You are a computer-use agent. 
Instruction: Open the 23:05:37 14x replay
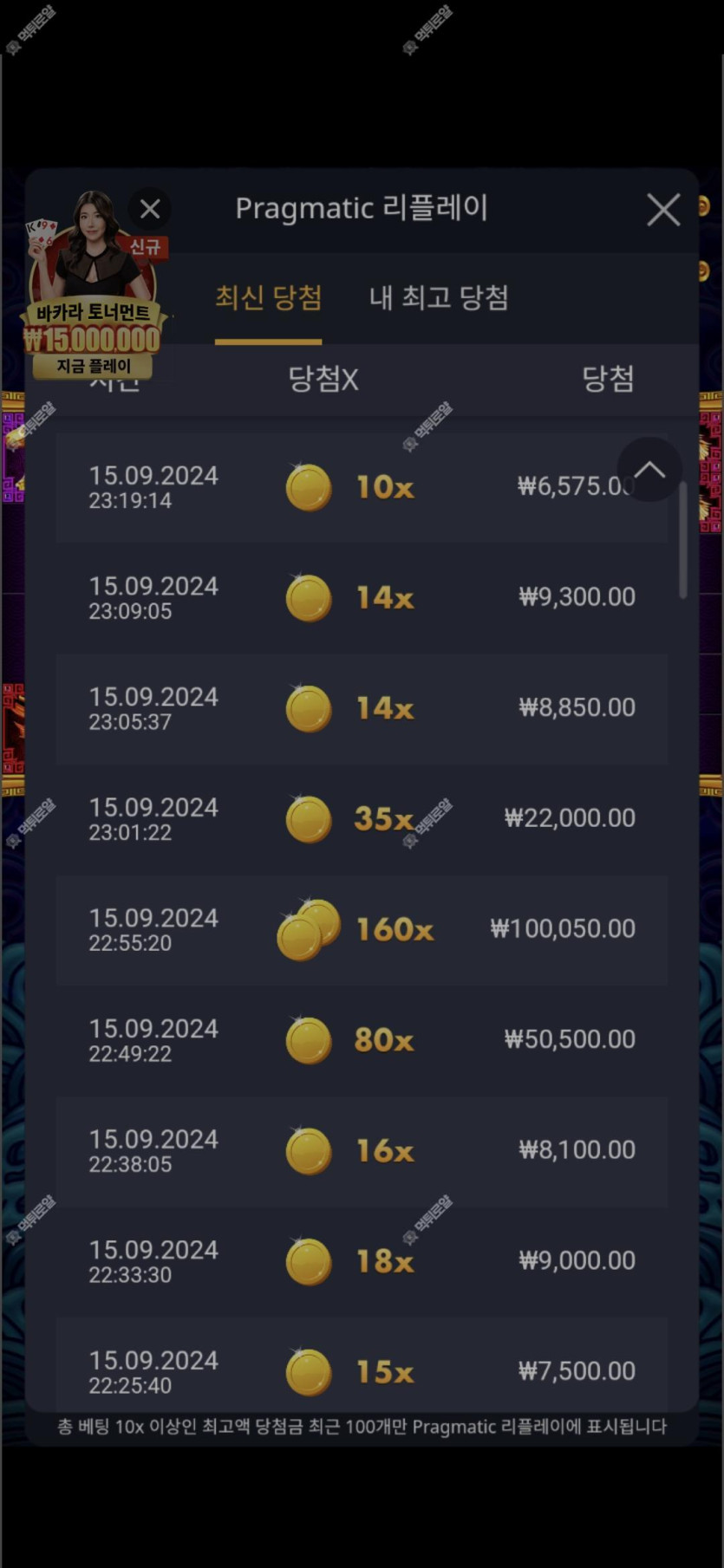pos(361,709)
